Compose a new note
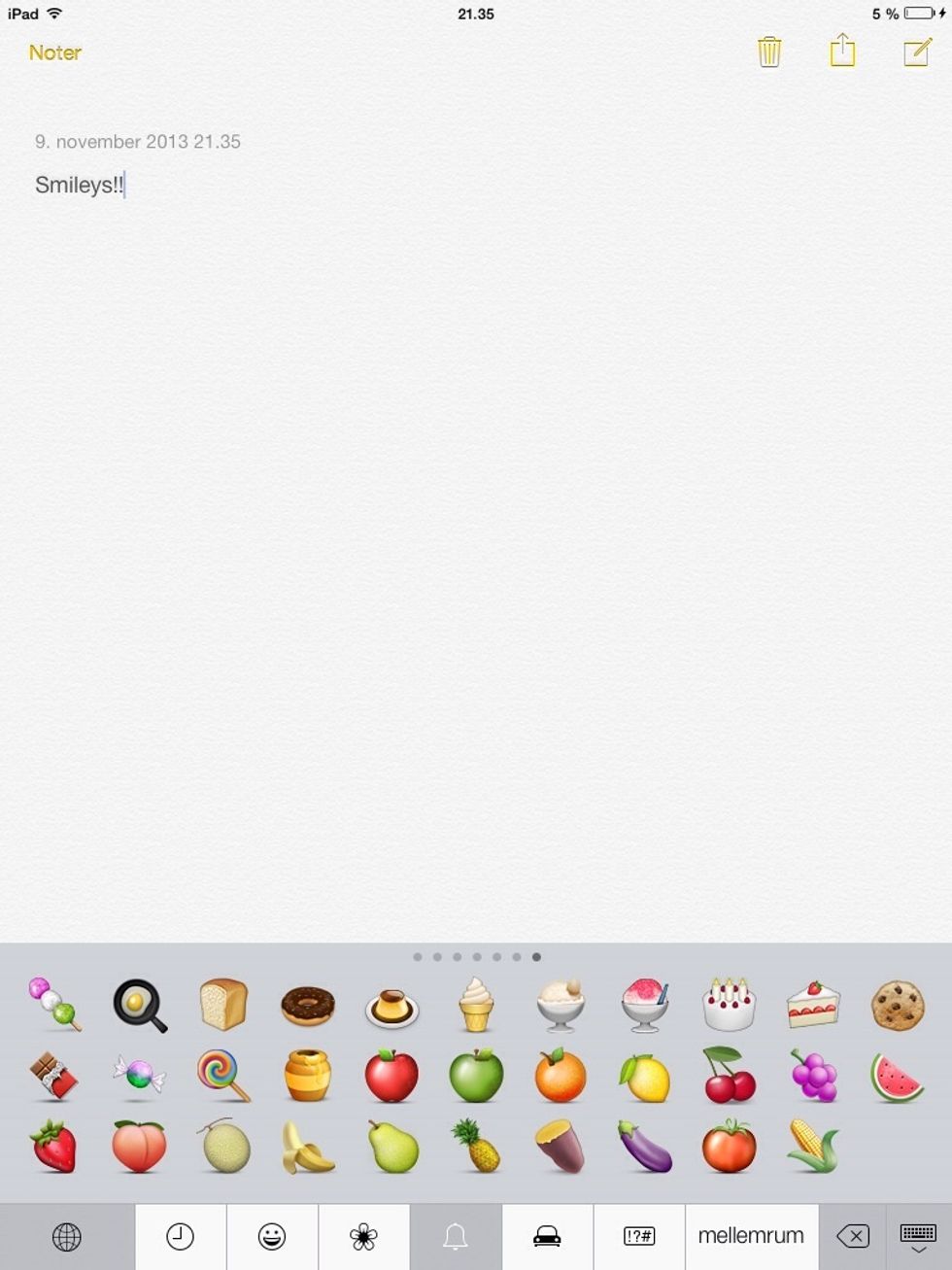The image size is (952, 1270). [917, 51]
